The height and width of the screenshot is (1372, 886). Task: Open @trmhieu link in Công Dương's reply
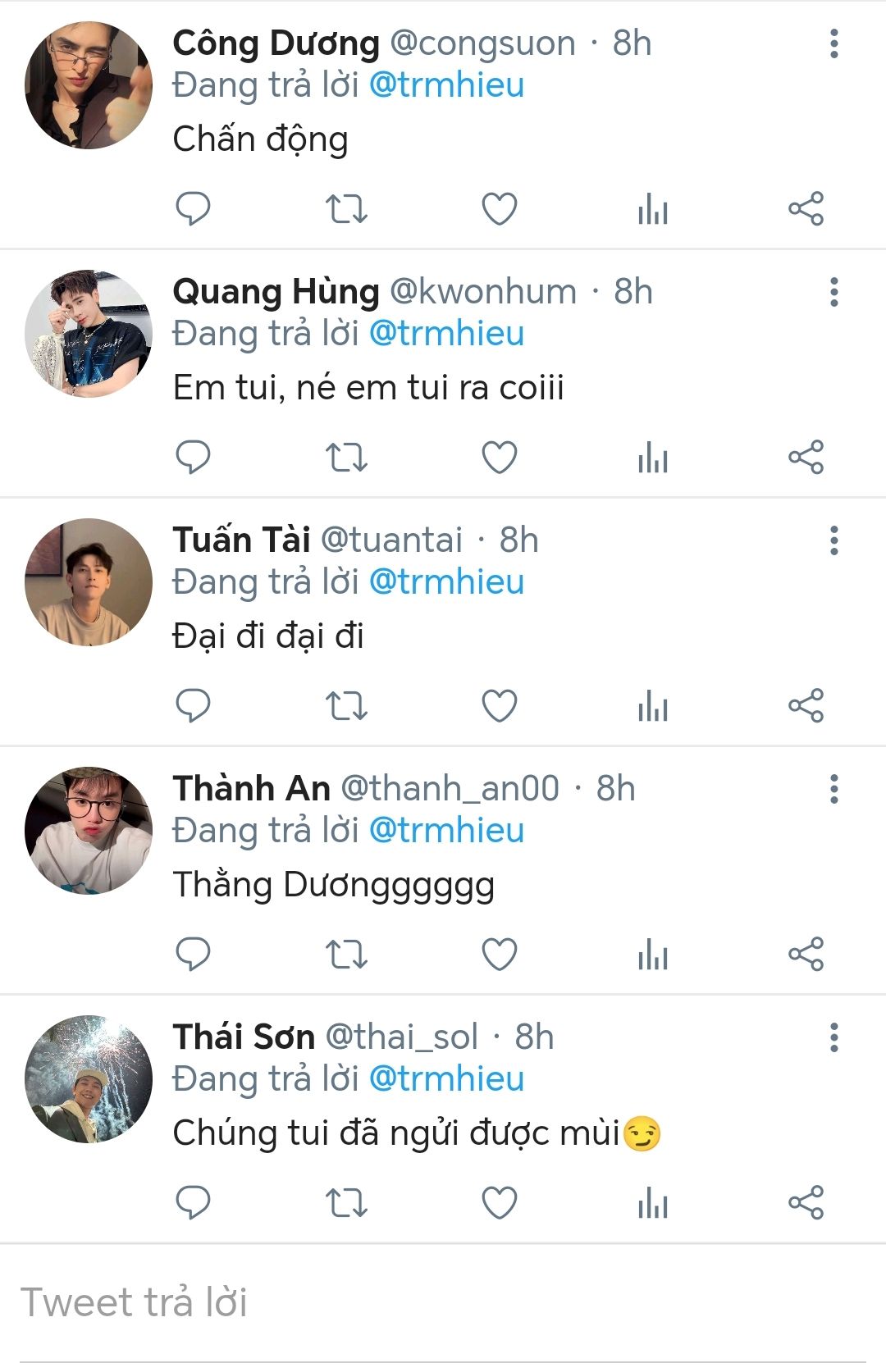coord(446,85)
